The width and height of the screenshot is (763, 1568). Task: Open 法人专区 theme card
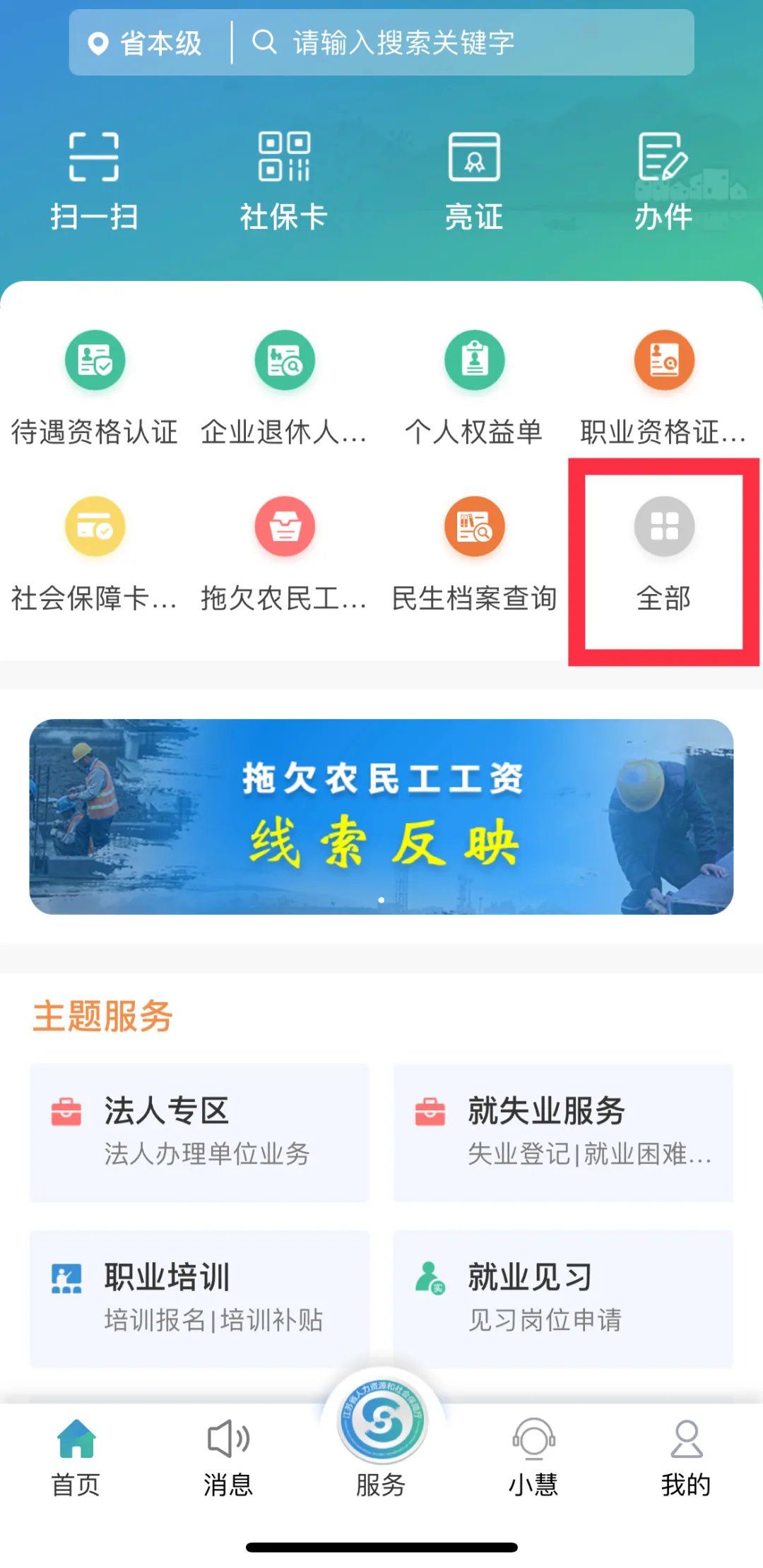(x=199, y=1132)
